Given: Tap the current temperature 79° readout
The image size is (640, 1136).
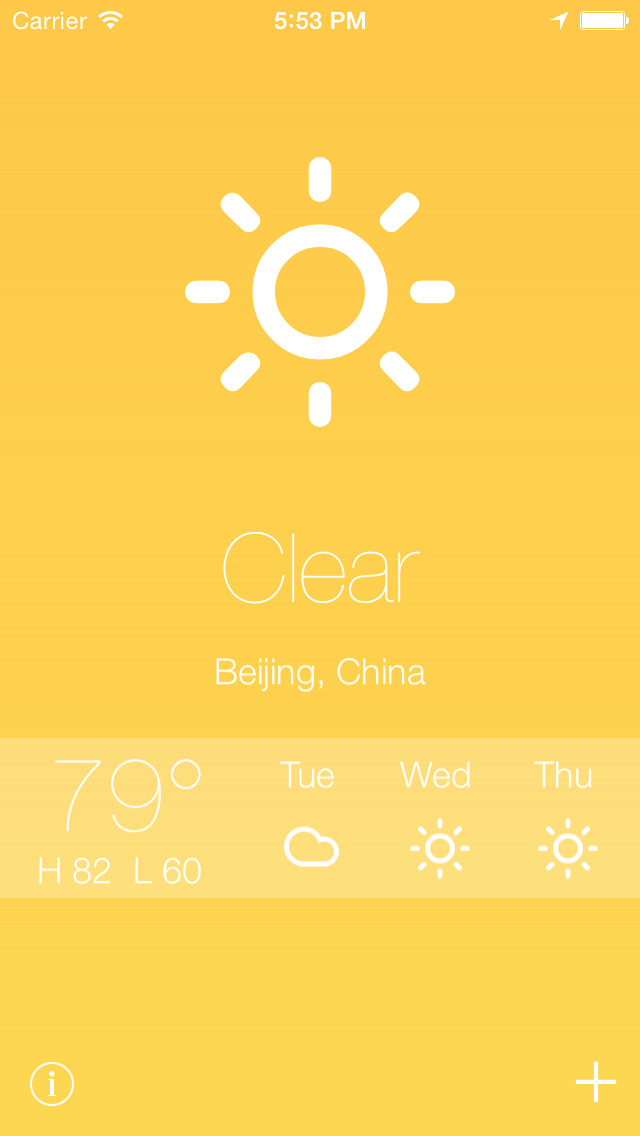Looking at the screenshot, I should [128, 795].
